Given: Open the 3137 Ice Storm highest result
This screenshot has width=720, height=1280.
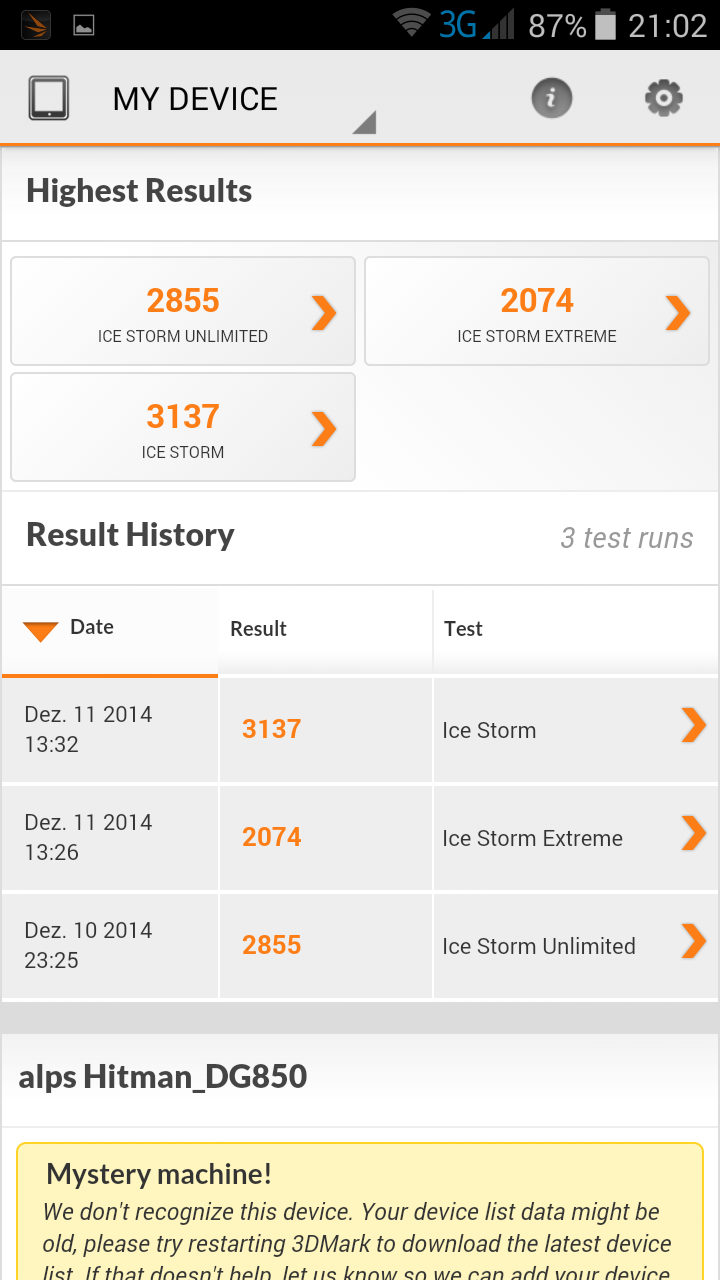Looking at the screenshot, I should (183, 428).
